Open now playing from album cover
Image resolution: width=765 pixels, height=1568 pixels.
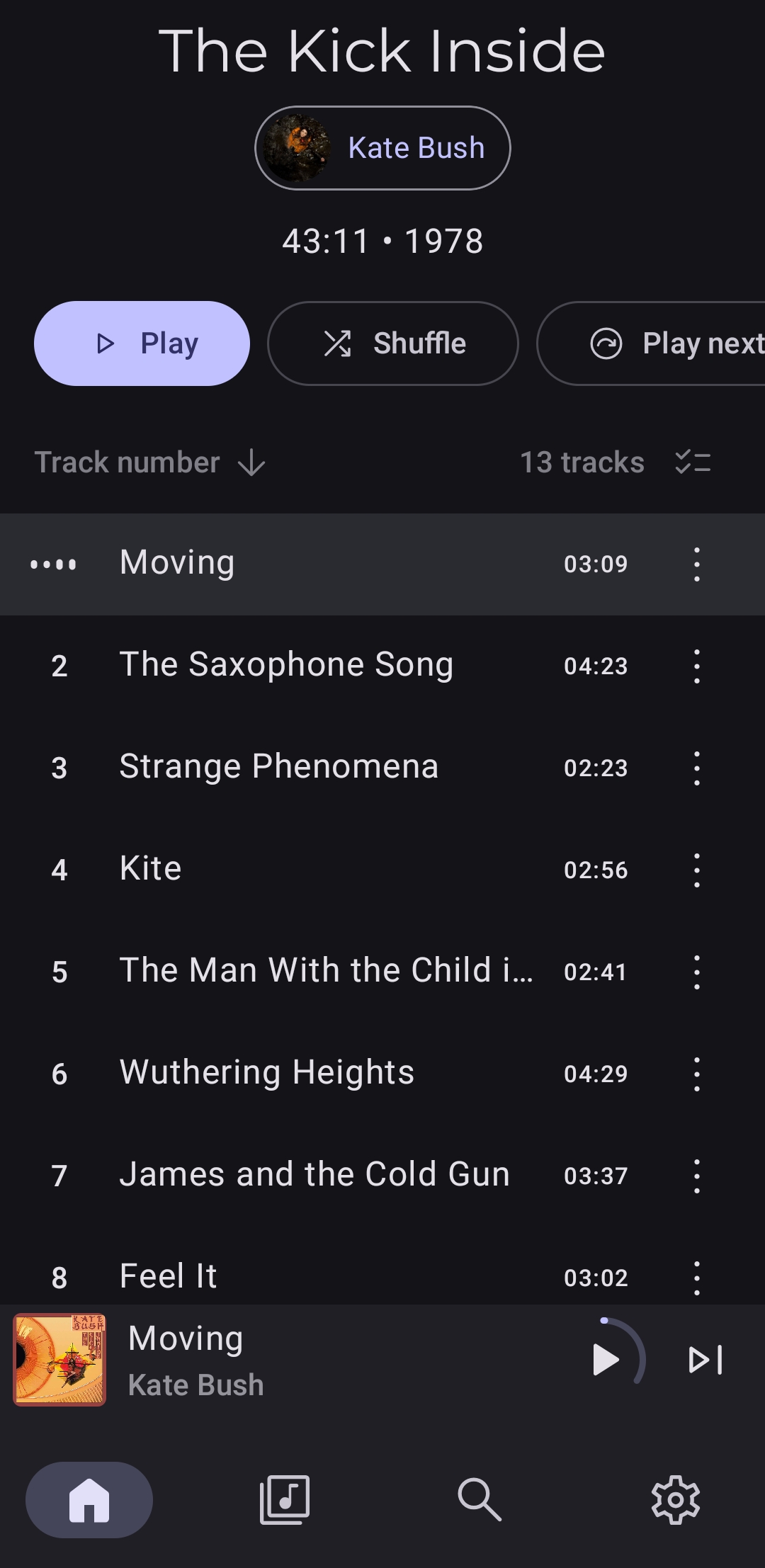(59, 1360)
